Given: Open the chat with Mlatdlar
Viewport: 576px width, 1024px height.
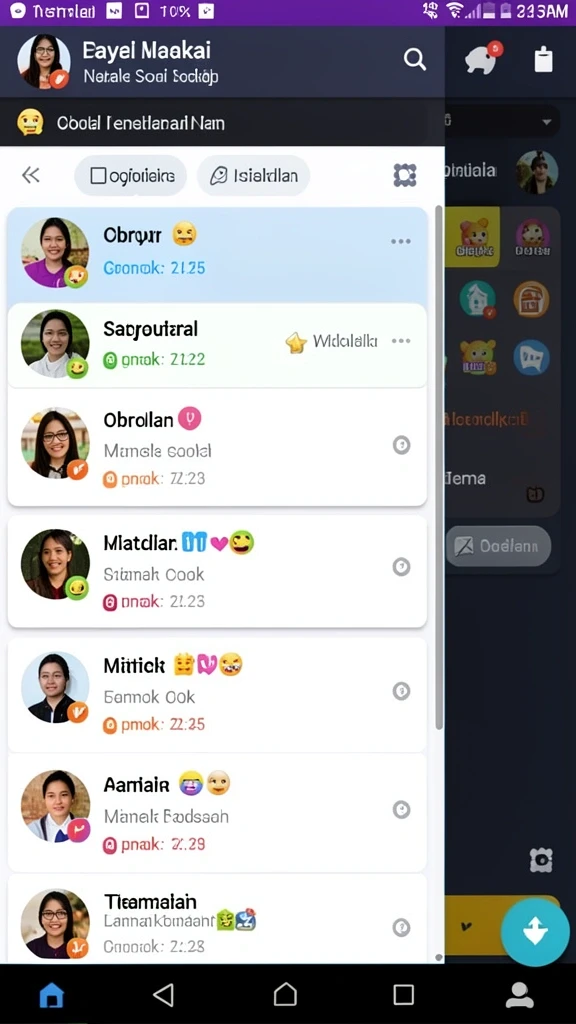Looking at the screenshot, I should click(217, 571).
